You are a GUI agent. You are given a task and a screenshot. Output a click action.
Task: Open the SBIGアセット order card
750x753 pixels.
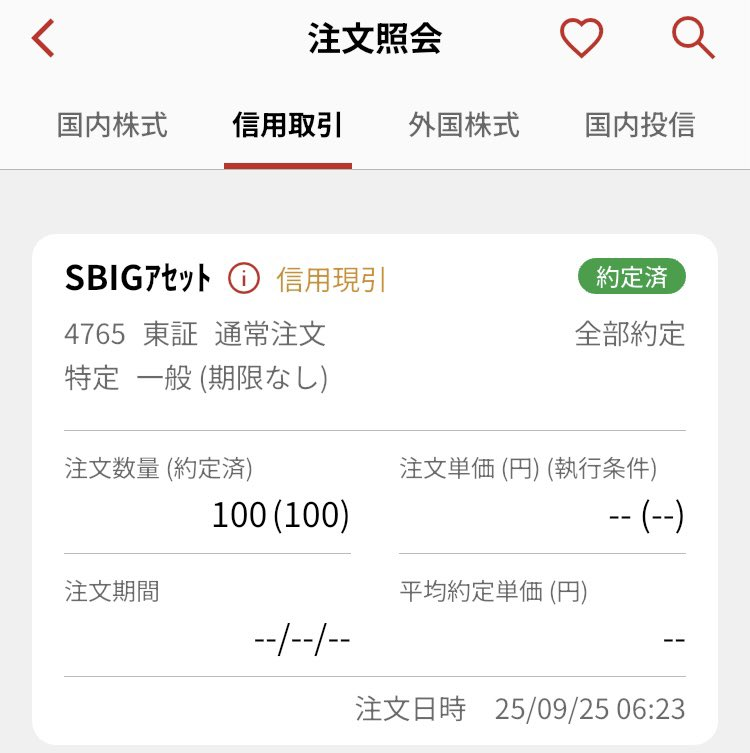coord(374,490)
